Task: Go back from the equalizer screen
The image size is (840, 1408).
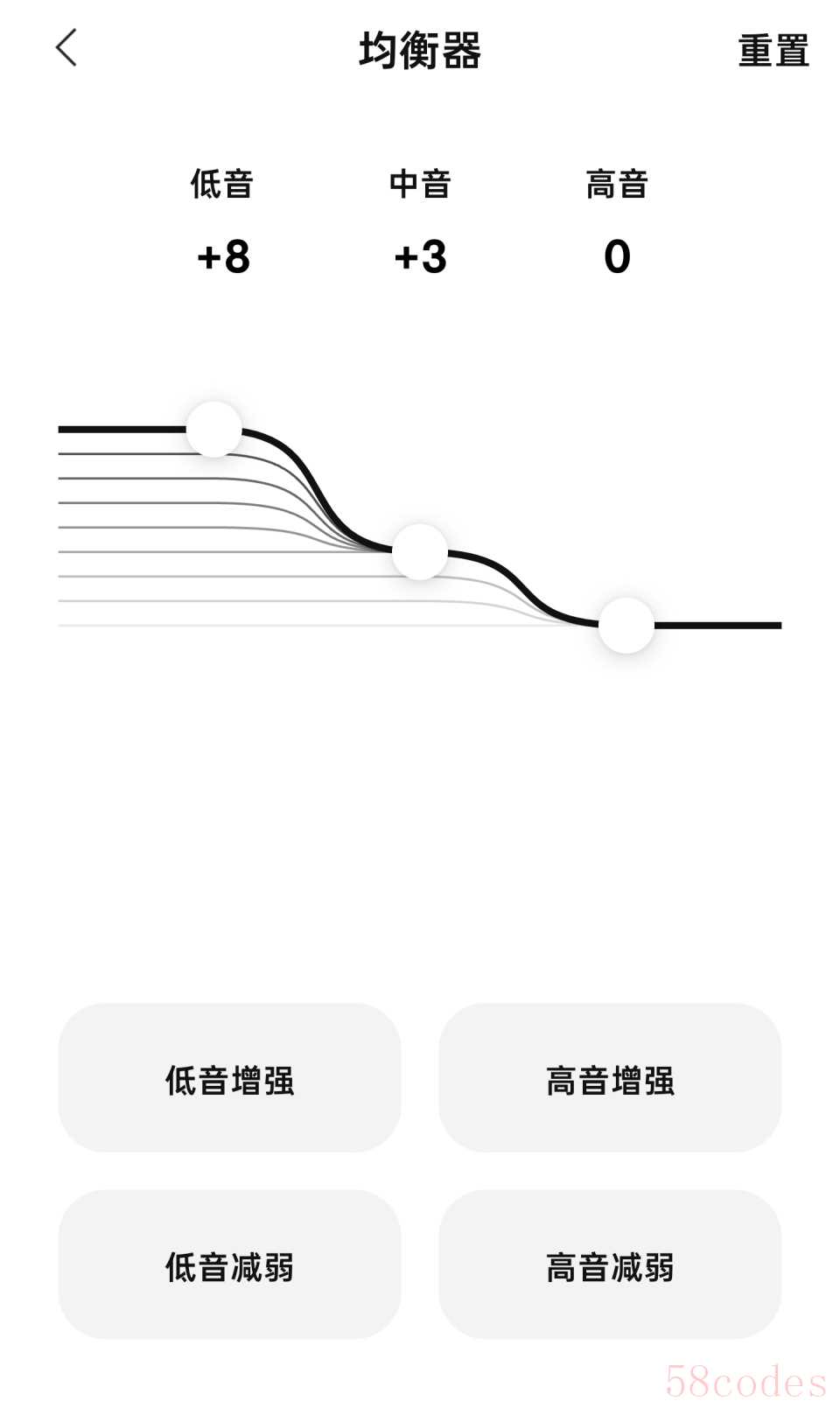Action: (x=66, y=48)
